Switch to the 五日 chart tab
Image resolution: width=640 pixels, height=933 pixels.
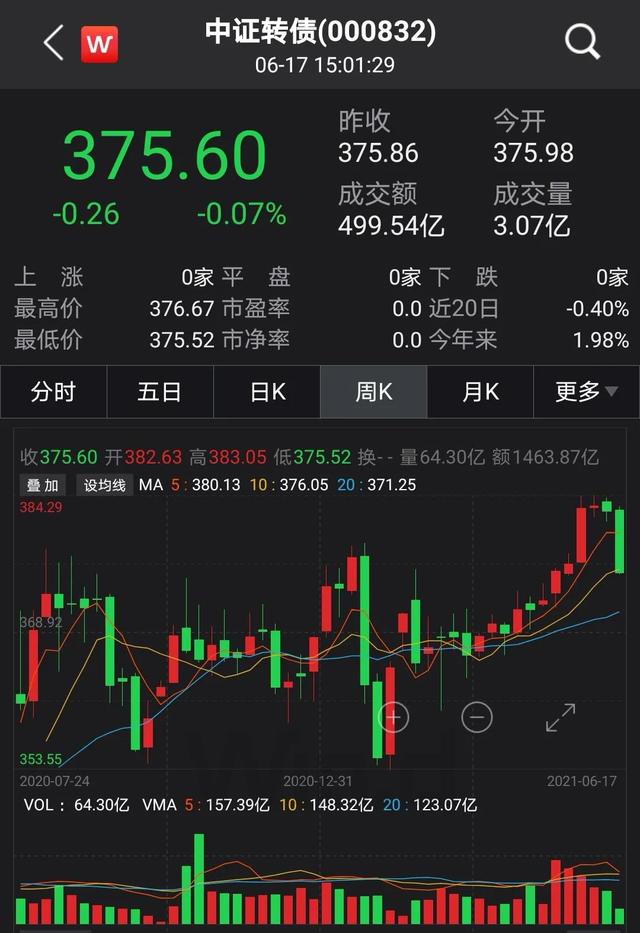[x=160, y=392]
